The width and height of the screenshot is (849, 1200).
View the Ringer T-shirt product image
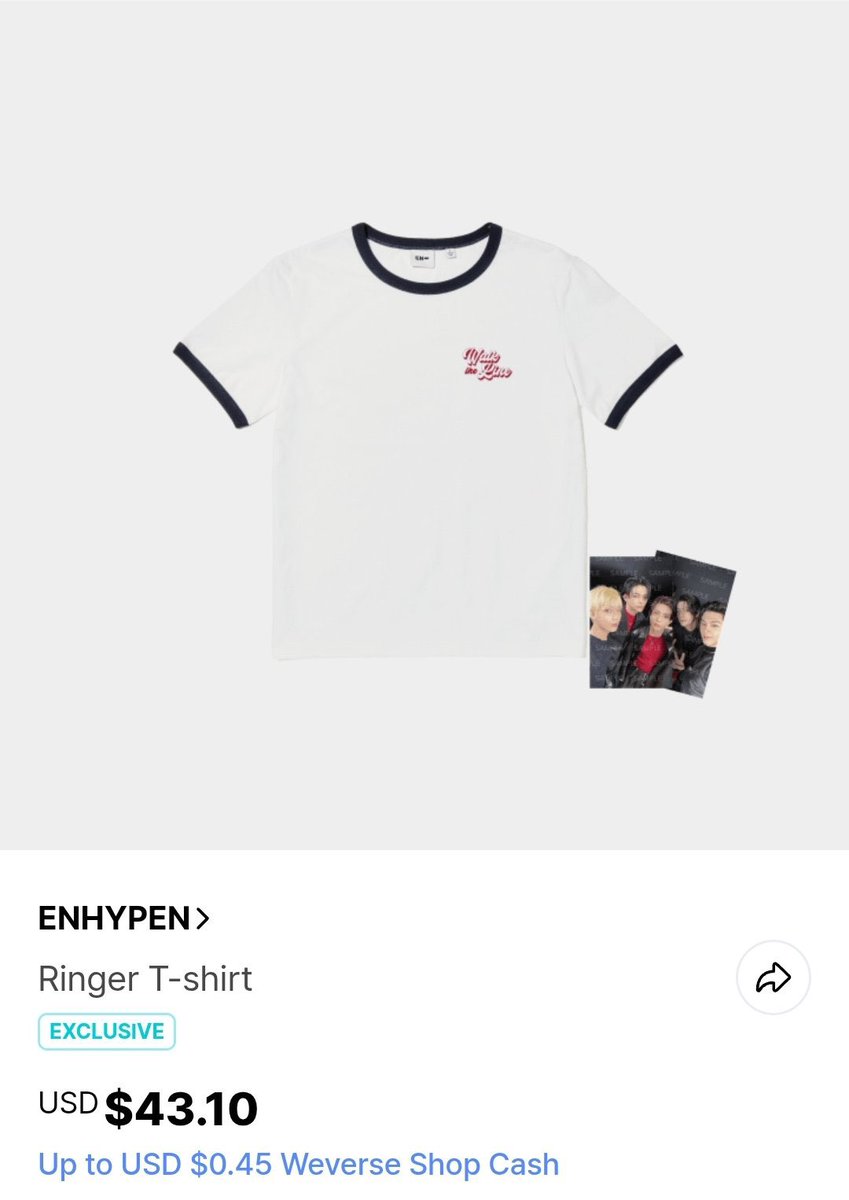click(425, 440)
